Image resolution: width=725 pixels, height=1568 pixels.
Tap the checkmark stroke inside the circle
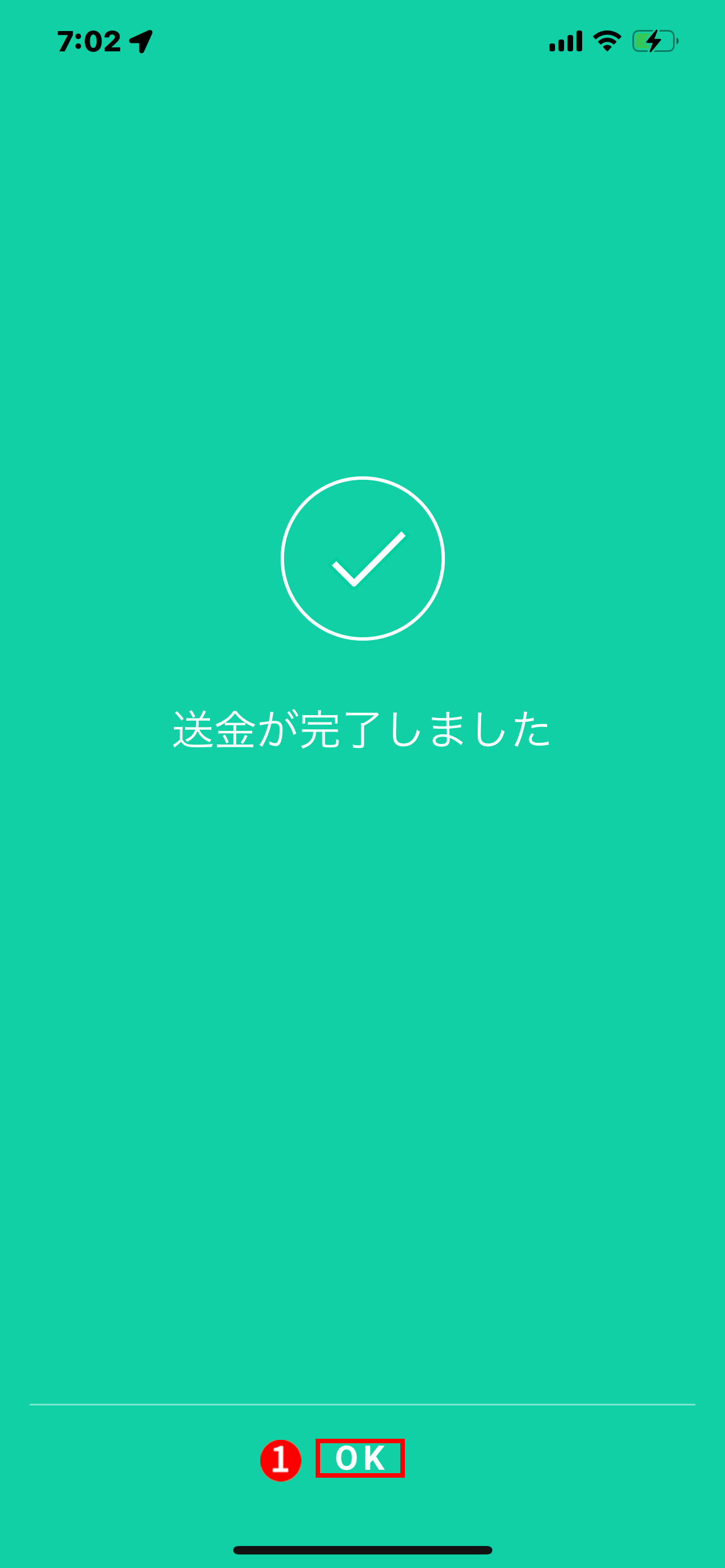[x=365, y=563]
